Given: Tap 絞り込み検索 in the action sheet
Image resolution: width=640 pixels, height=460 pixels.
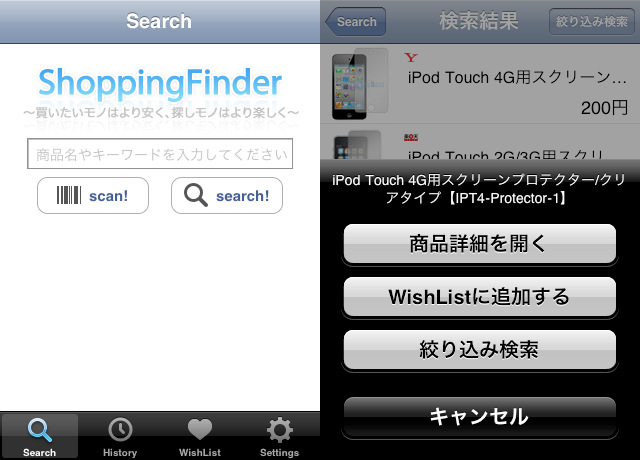Looking at the screenshot, I should 479,350.
